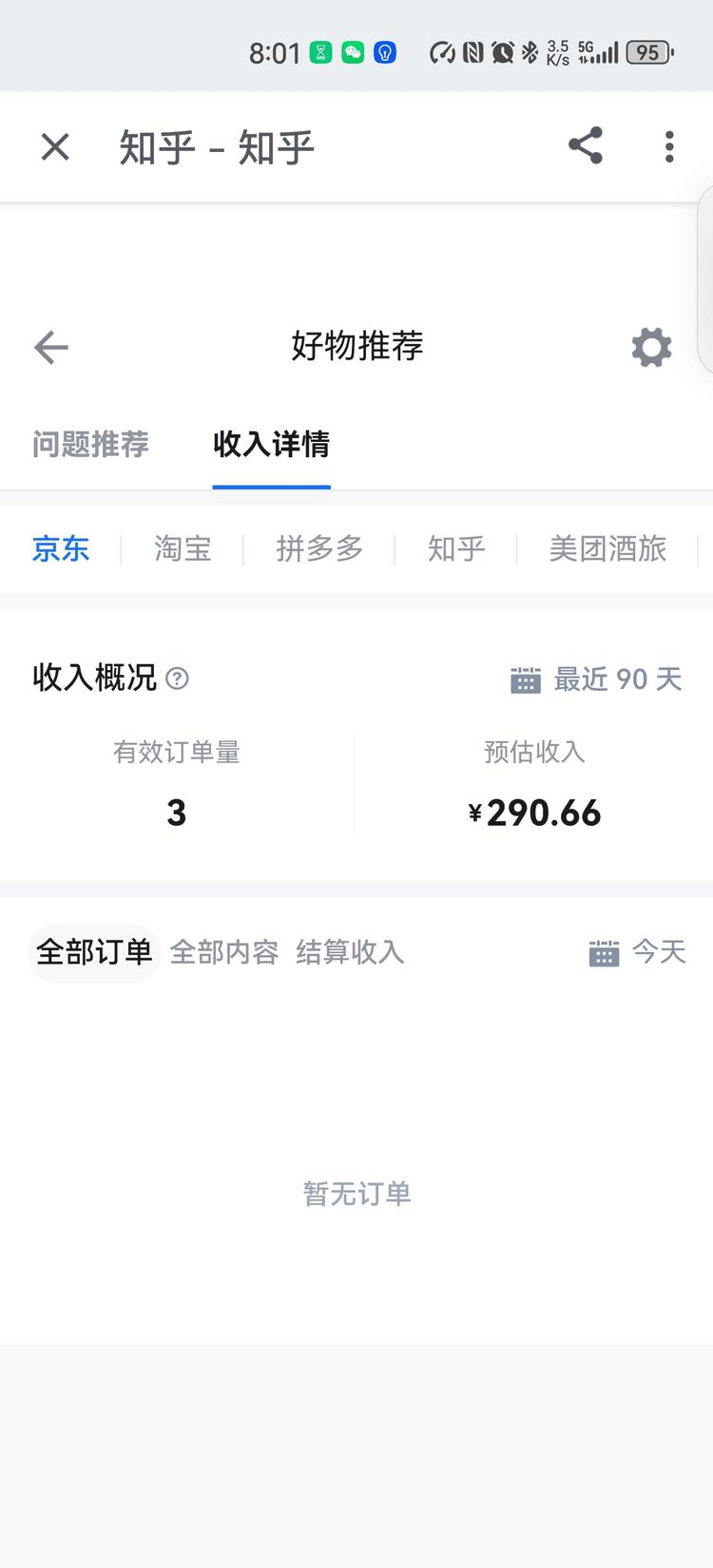Open the 今天 date filter
Image resolution: width=713 pixels, height=1568 pixels.
click(x=658, y=952)
